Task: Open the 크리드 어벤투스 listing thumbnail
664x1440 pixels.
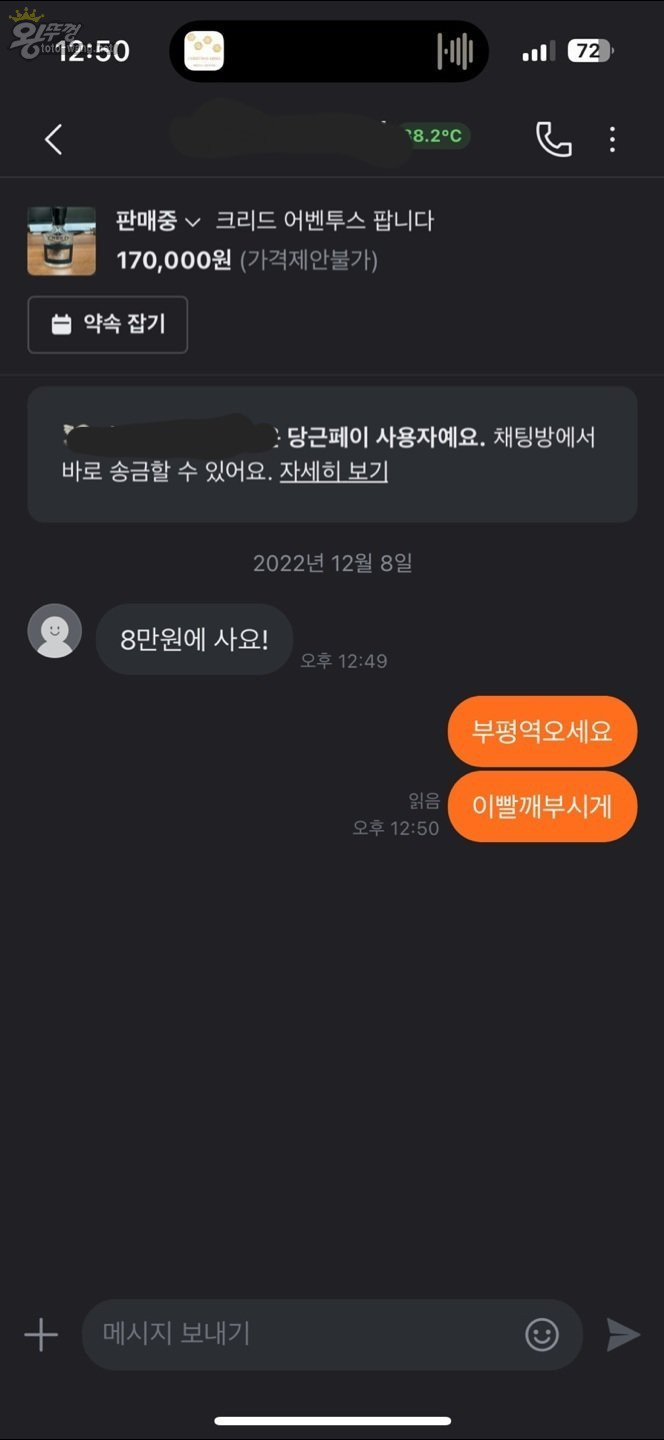Action: click(61, 241)
